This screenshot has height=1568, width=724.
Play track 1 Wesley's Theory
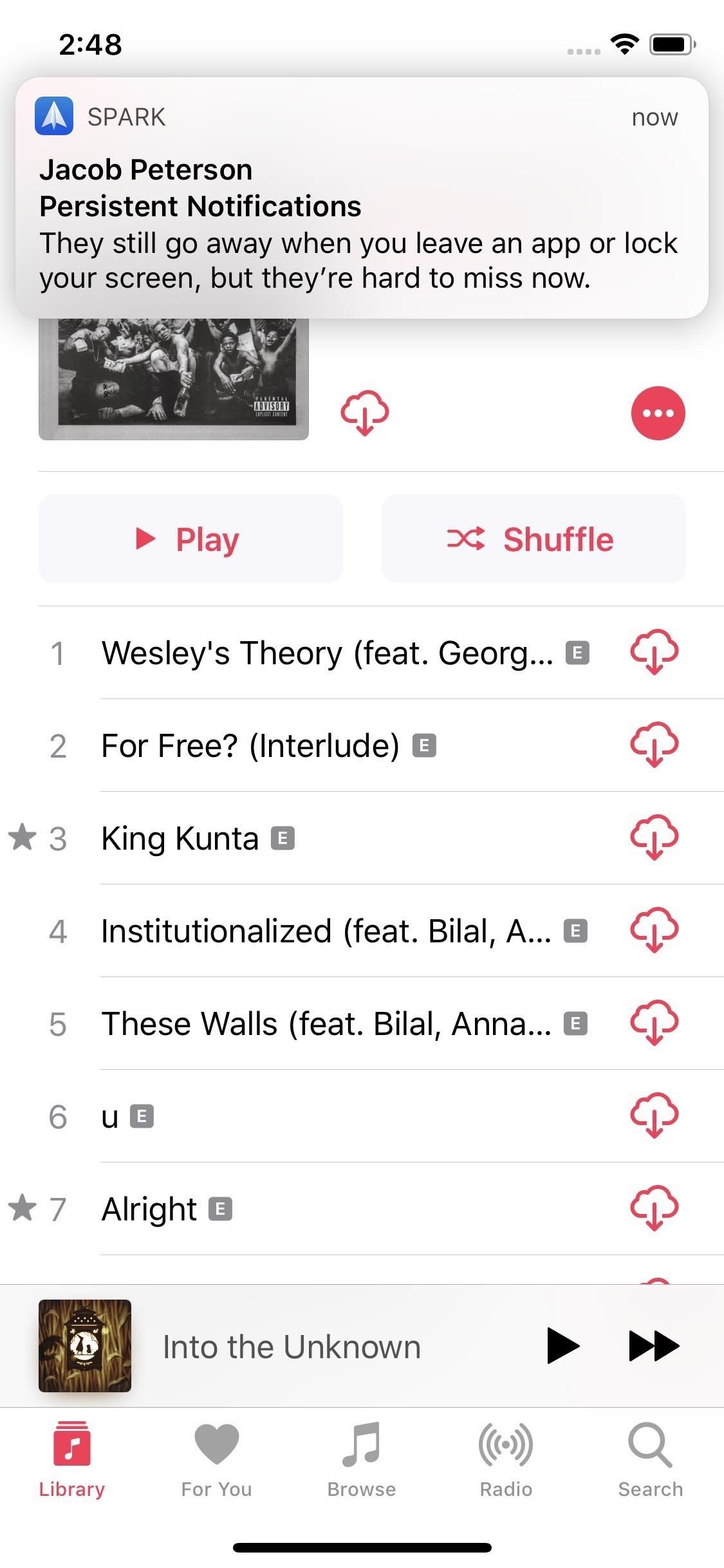(327, 653)
